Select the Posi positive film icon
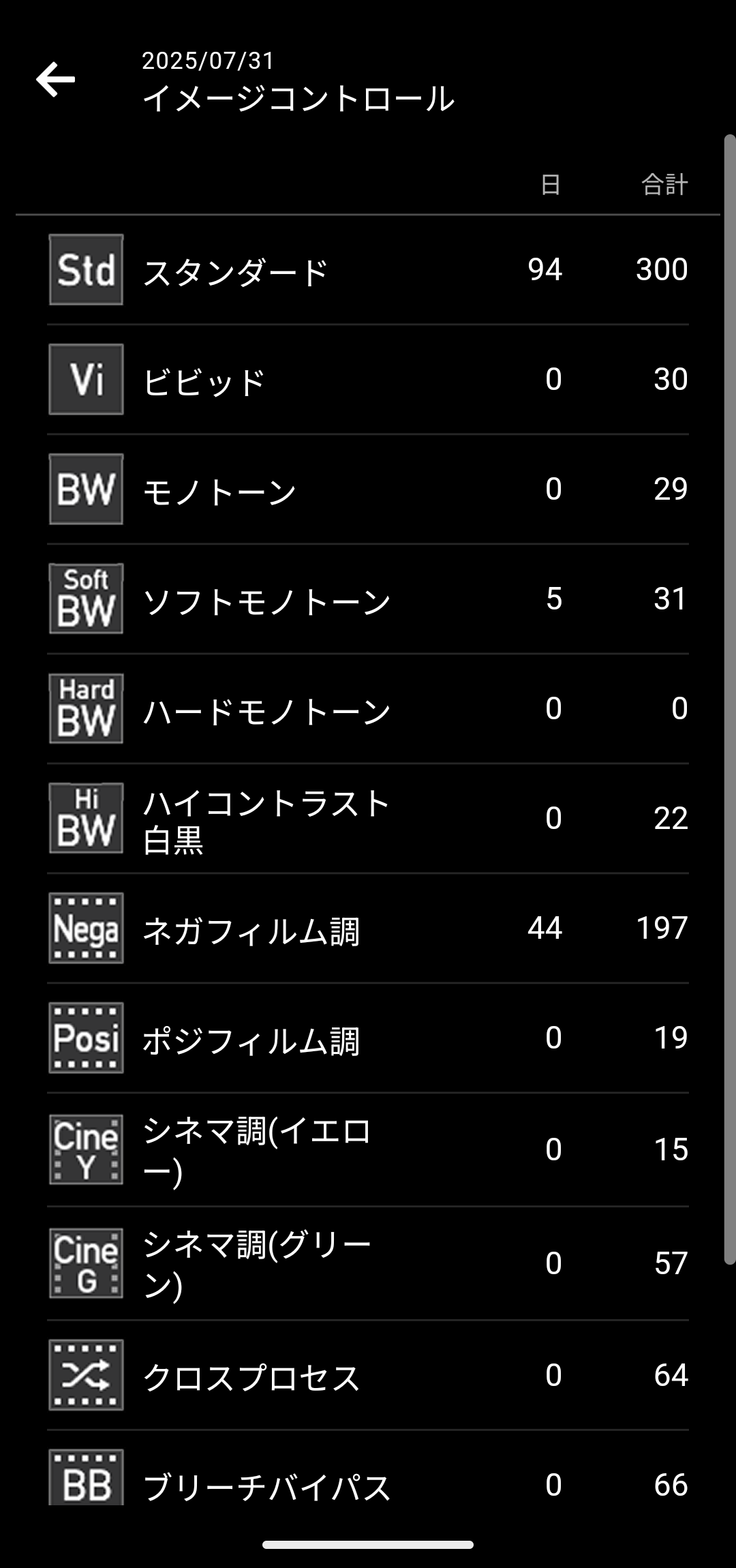 pos(86,1037)
